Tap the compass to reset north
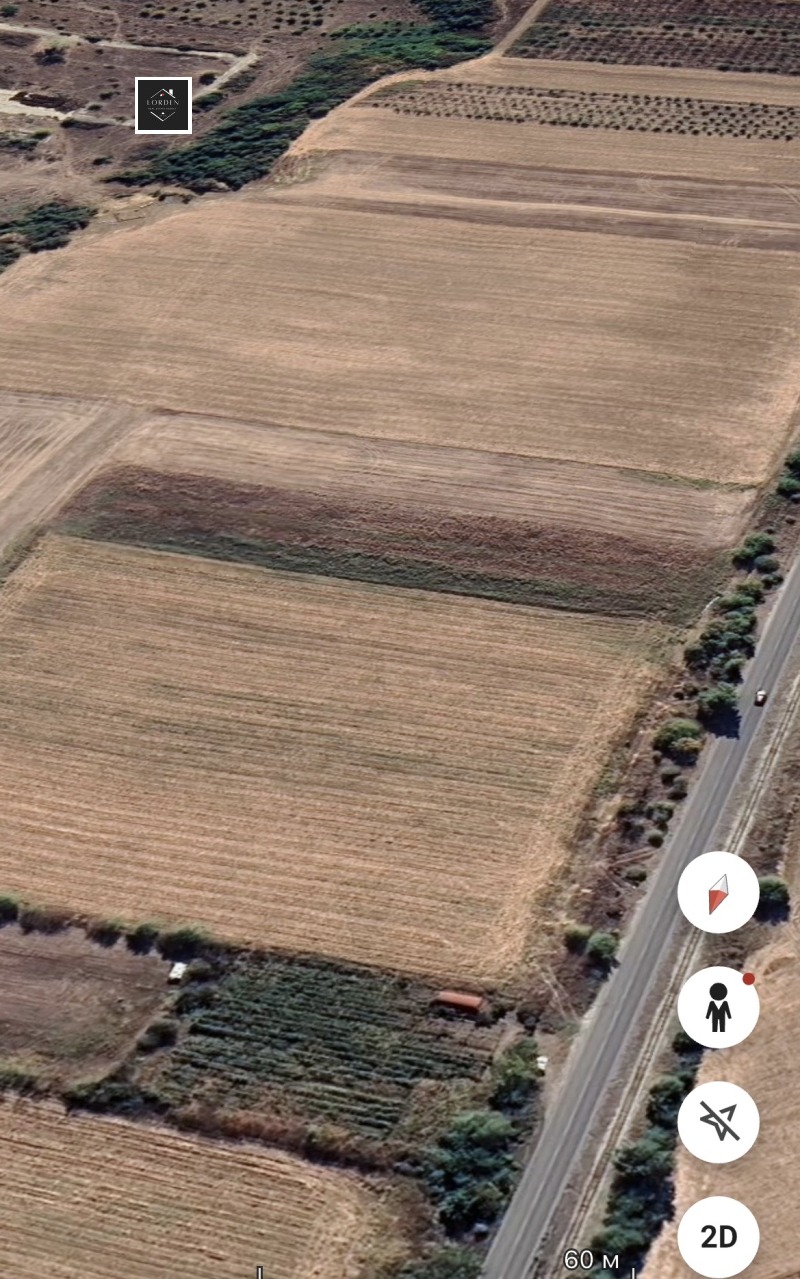Viewport: 800px width, 1279px height. [718, 892]
